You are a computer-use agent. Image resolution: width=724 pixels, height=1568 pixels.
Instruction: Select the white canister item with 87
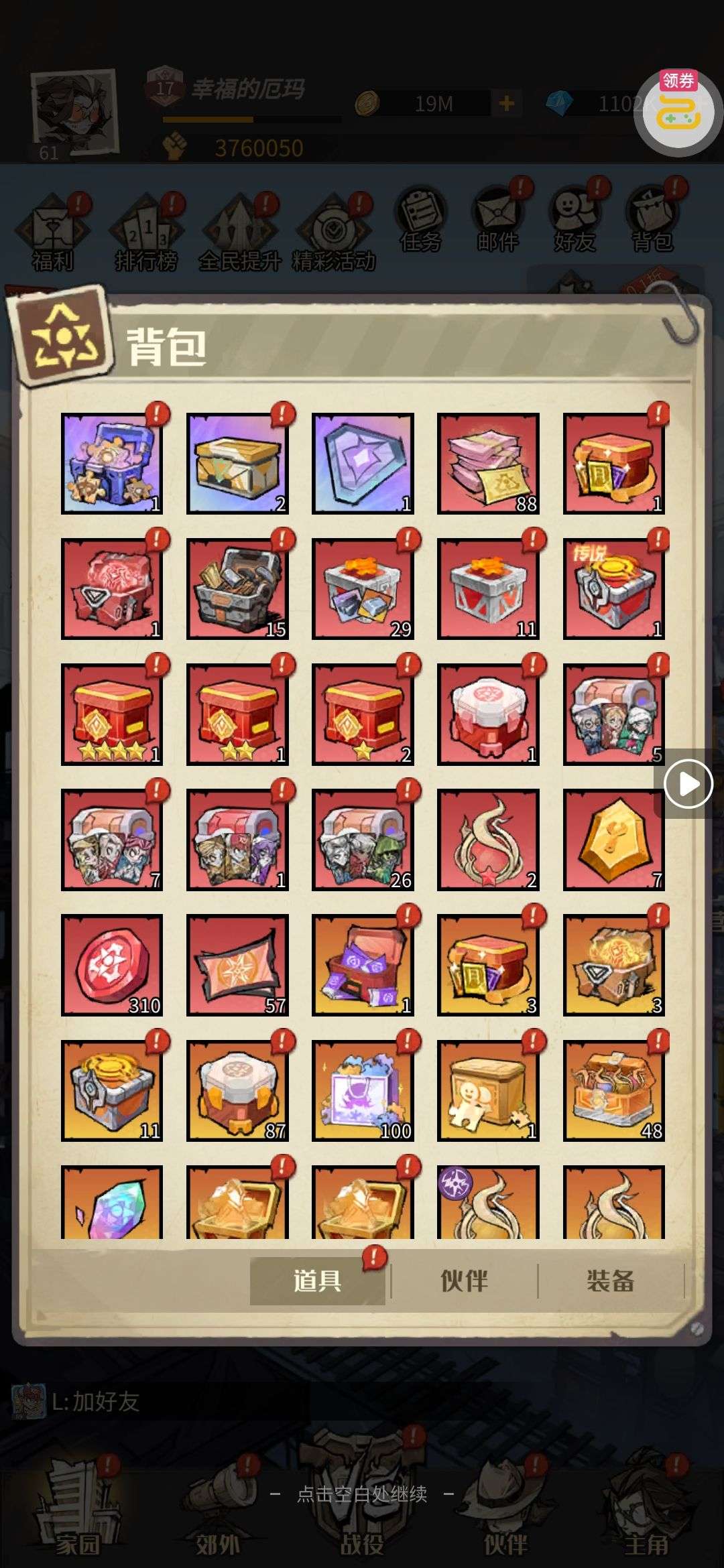pyautogui.click(x=237, y=1091)
